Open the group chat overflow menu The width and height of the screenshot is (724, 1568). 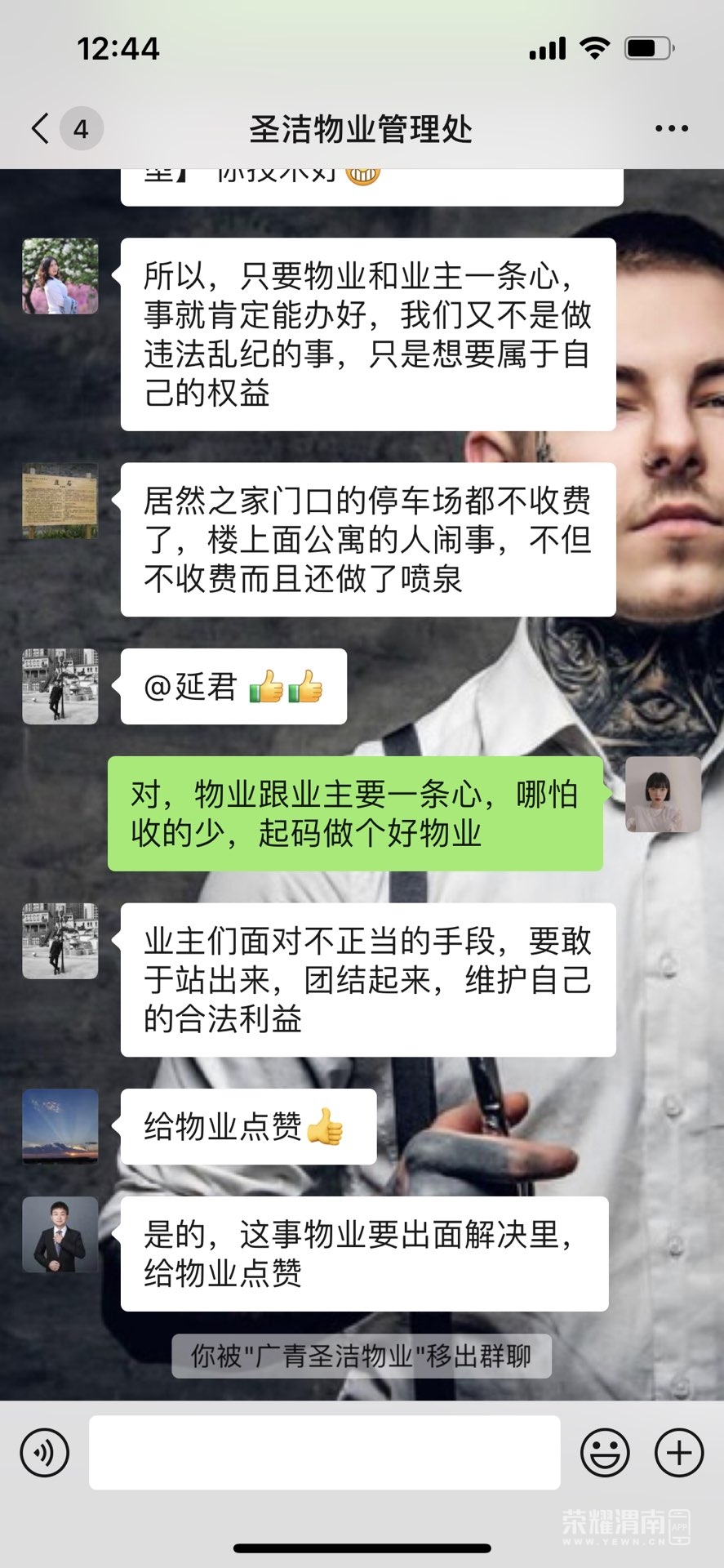[x=671, y=128]
